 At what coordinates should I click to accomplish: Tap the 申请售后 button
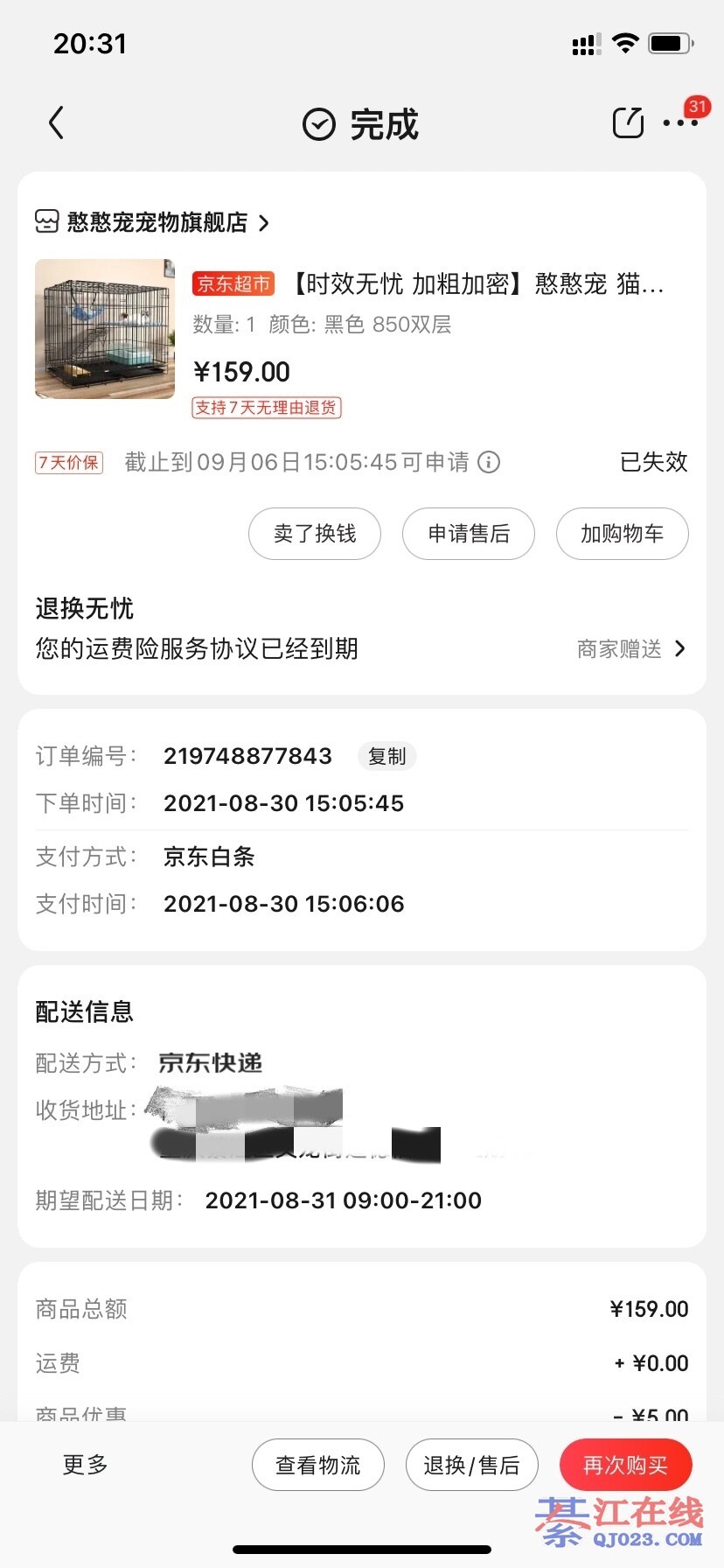pos(469,534)
